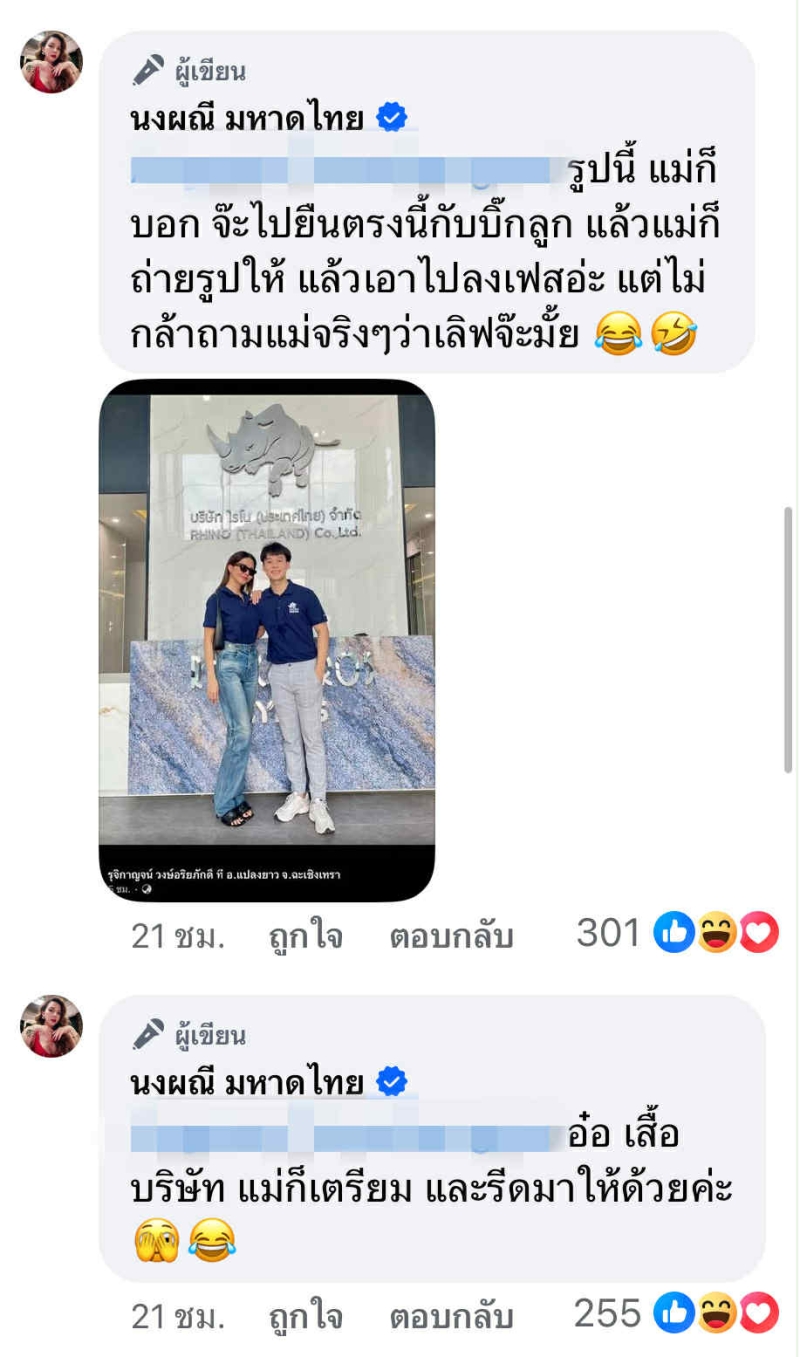Reply to the comment with the attached photo
Image resolution: width=800 pixels, height=1357 pixels.
tap(451, 936)
